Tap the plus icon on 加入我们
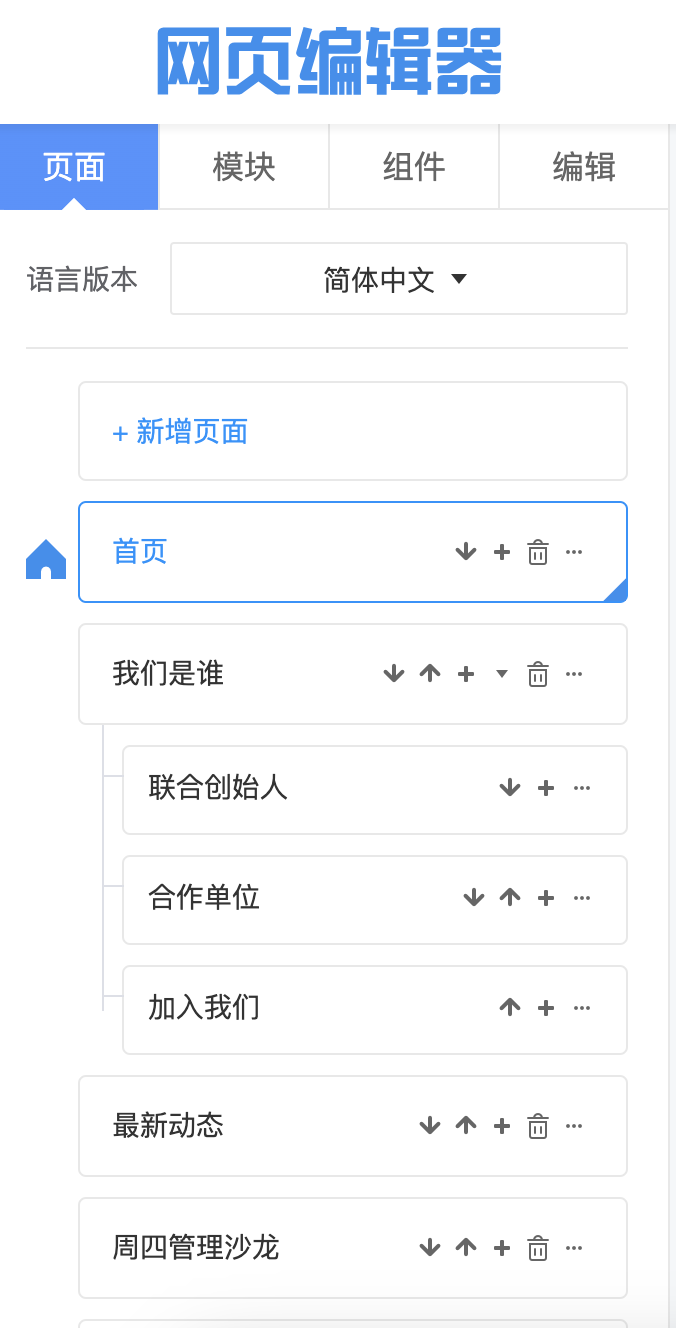The width and height of the screenshot is (676, 1328). click(546, 1008)
